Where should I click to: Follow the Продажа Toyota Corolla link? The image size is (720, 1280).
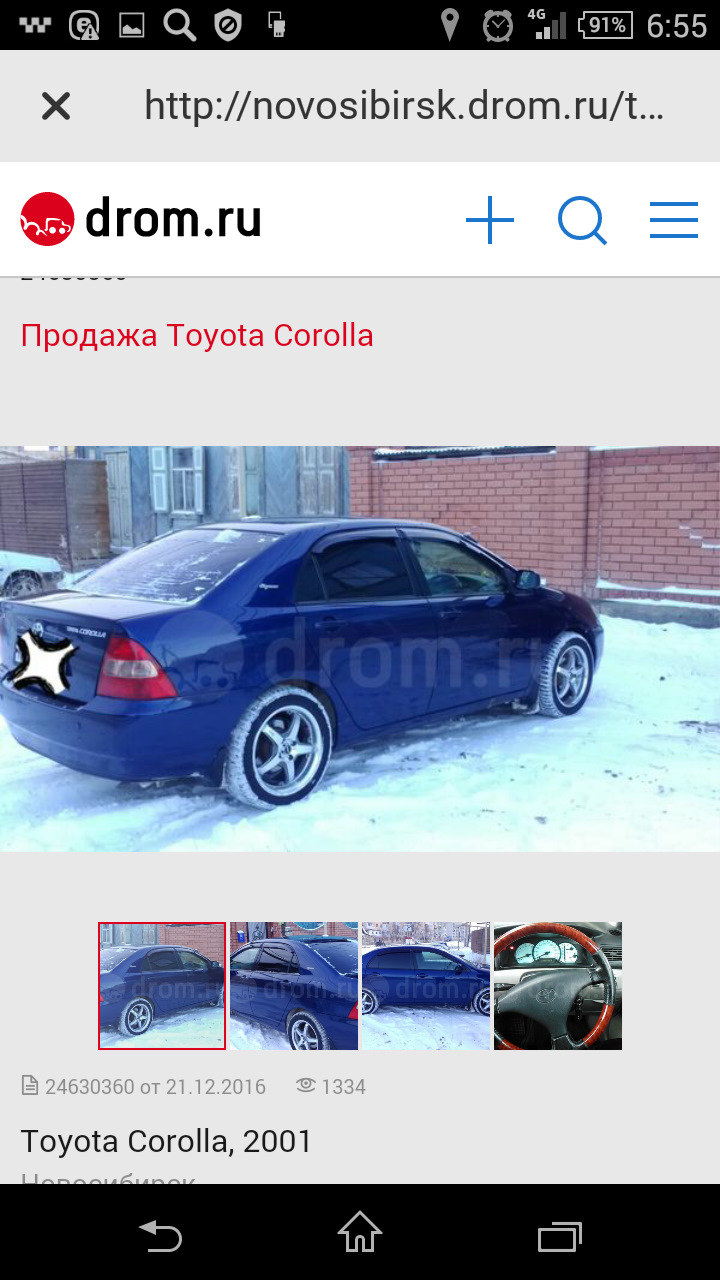[197, 335]
